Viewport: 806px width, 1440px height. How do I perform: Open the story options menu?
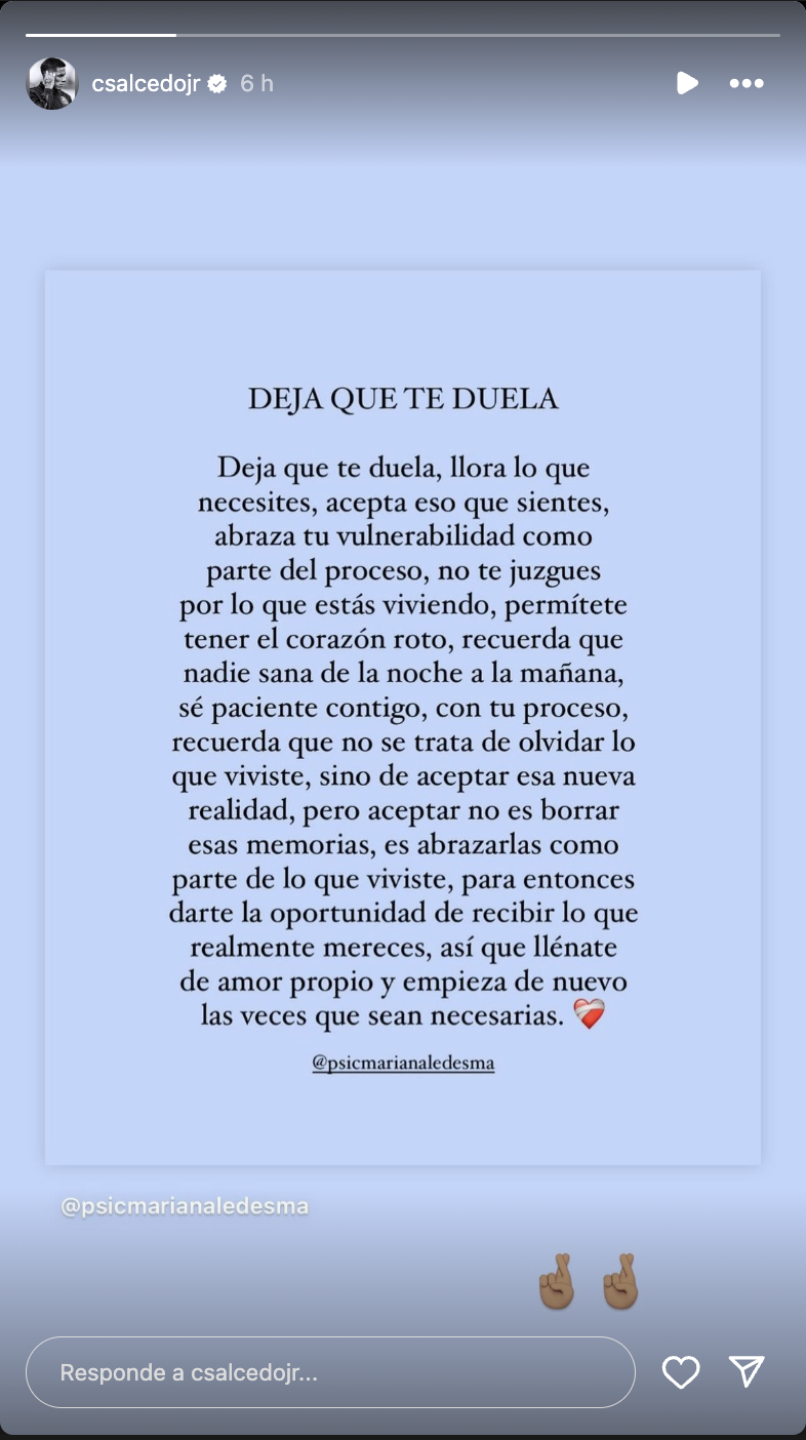[746, 84]
